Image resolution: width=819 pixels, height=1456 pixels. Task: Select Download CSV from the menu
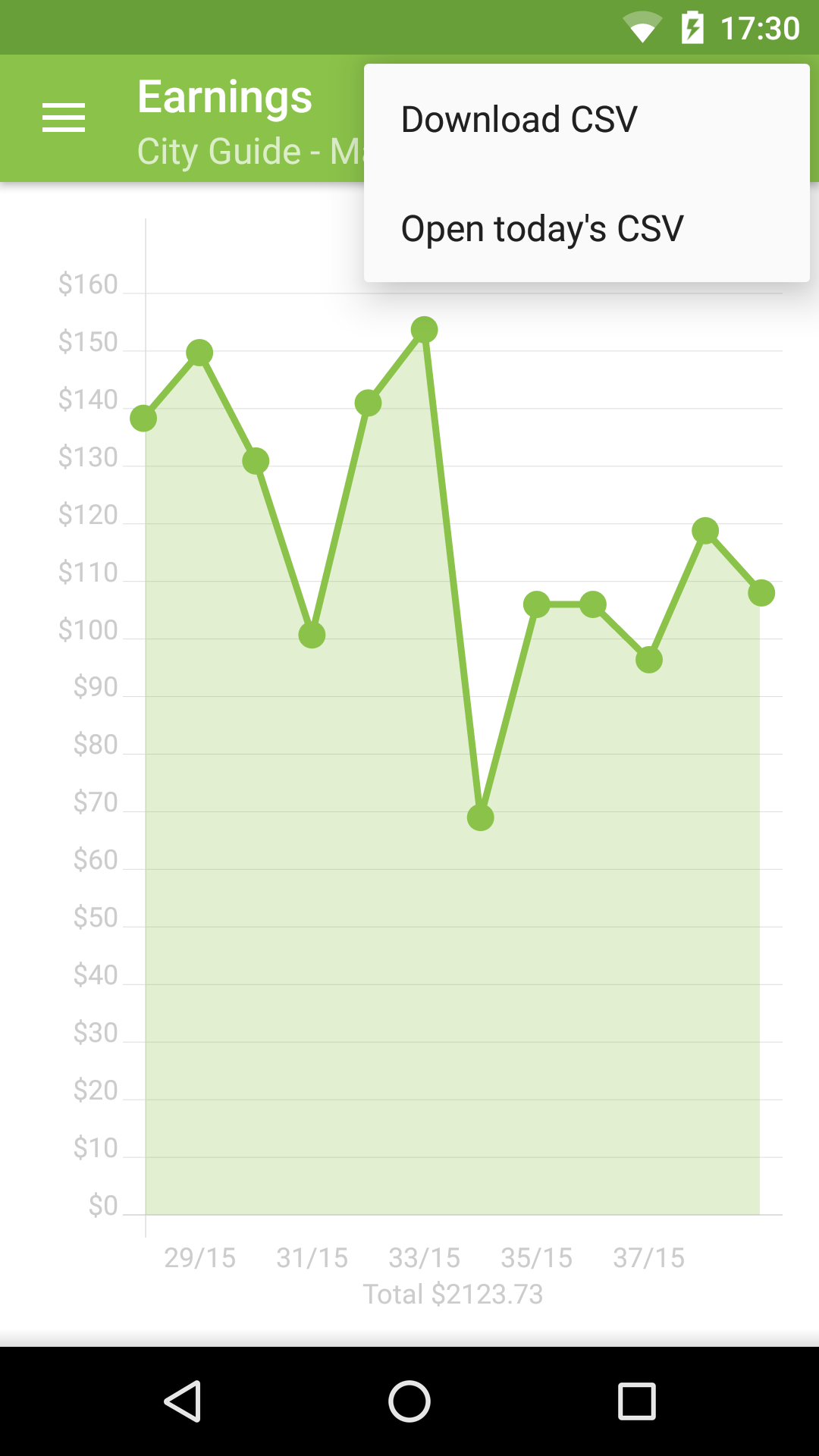point(519,120)
